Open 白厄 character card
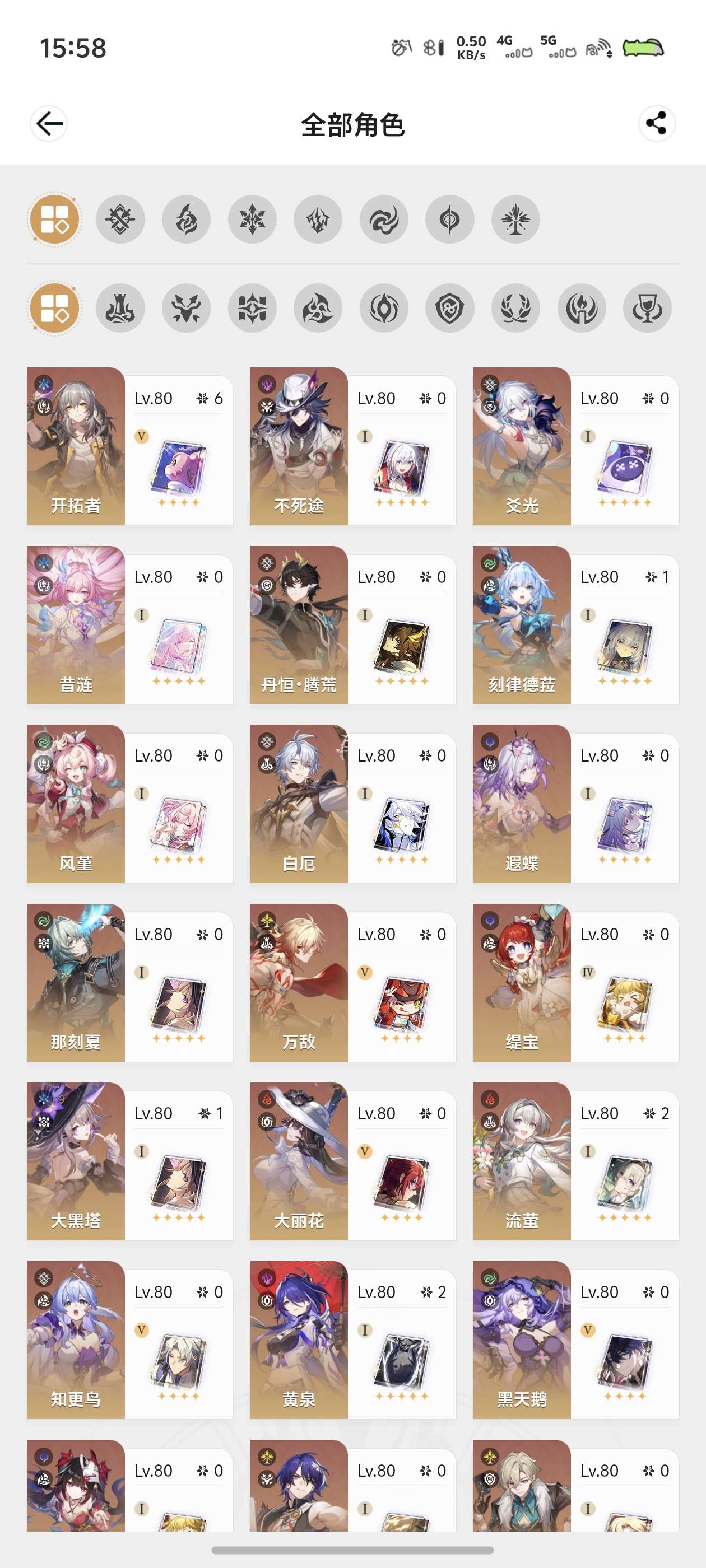Screen dimensions: 706x1568 click(352, 804)
